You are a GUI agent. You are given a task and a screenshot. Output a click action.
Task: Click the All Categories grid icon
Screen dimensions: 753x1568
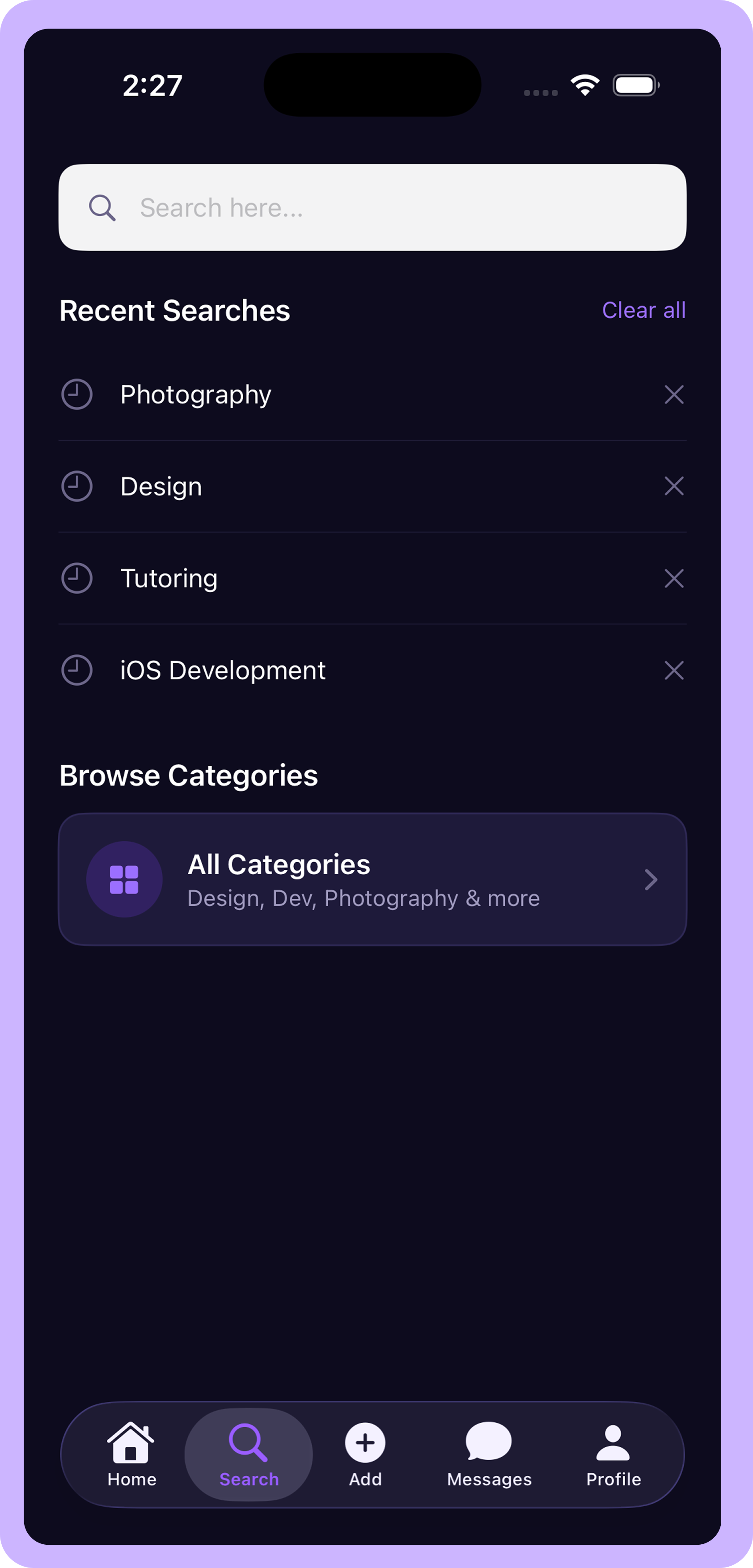click(123, 878)
